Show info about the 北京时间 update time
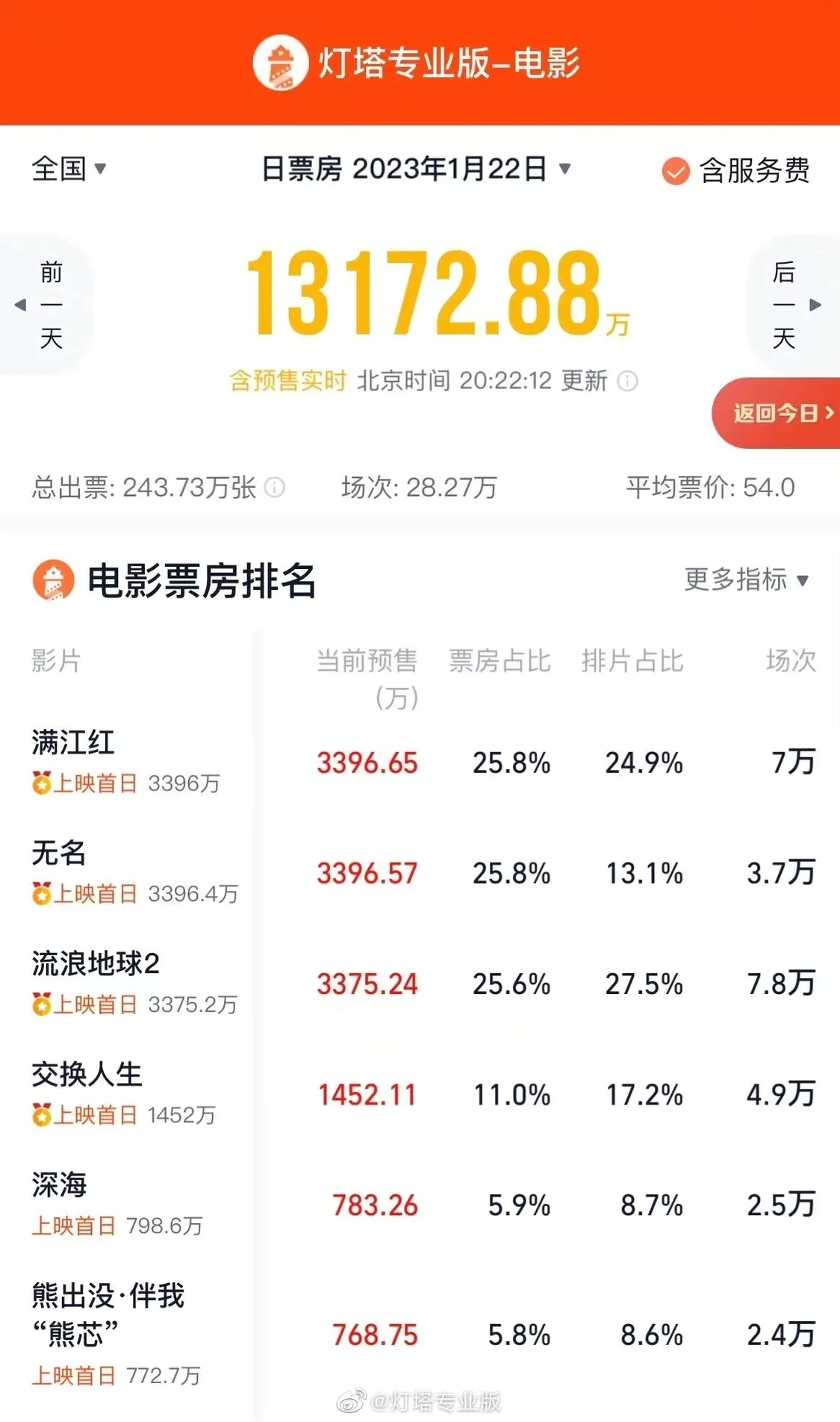Screen dimensions: 840x1422 [x=628, y=382]
